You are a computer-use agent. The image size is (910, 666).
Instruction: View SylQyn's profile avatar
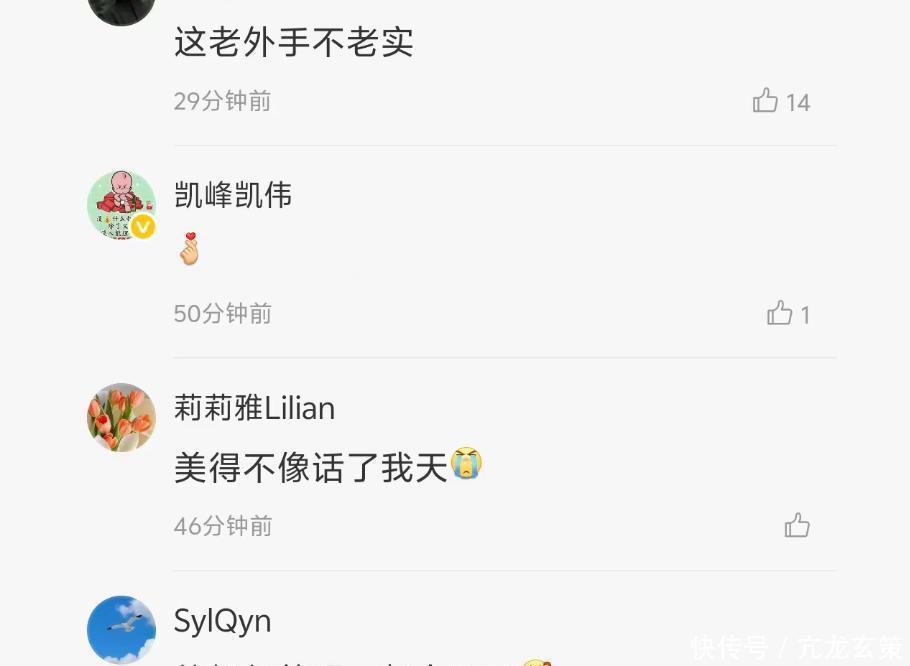122,630
